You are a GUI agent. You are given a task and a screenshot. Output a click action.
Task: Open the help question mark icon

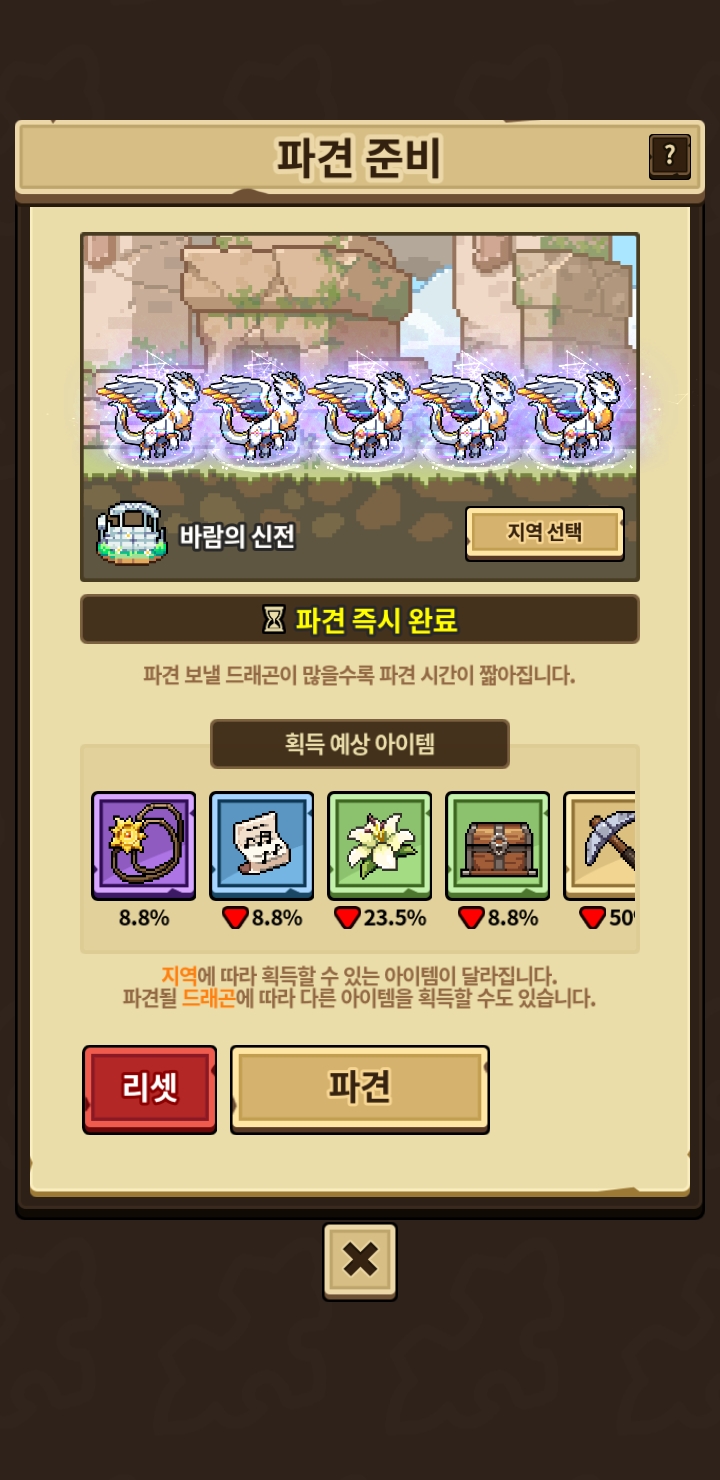click(669, 156)
